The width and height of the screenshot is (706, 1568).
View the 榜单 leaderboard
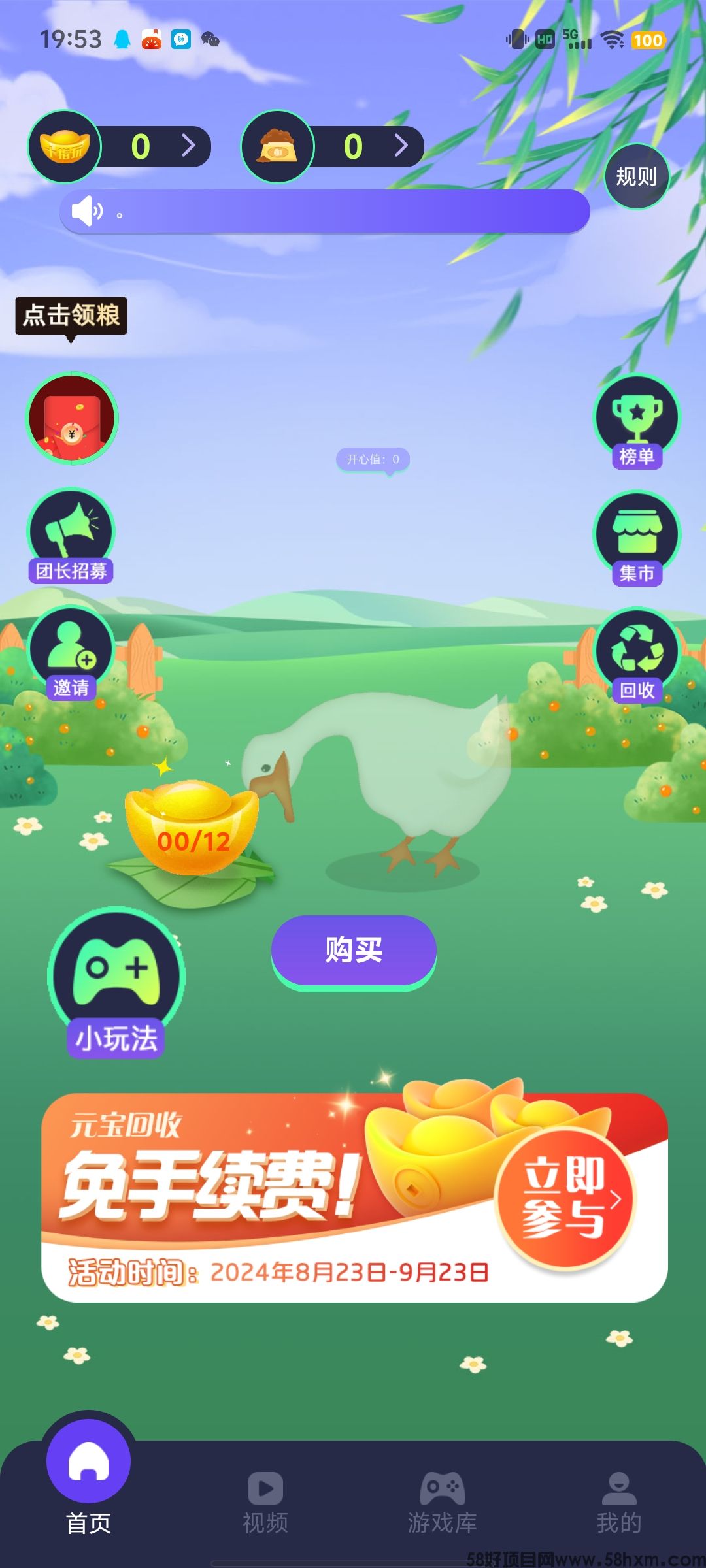point(637,419)
